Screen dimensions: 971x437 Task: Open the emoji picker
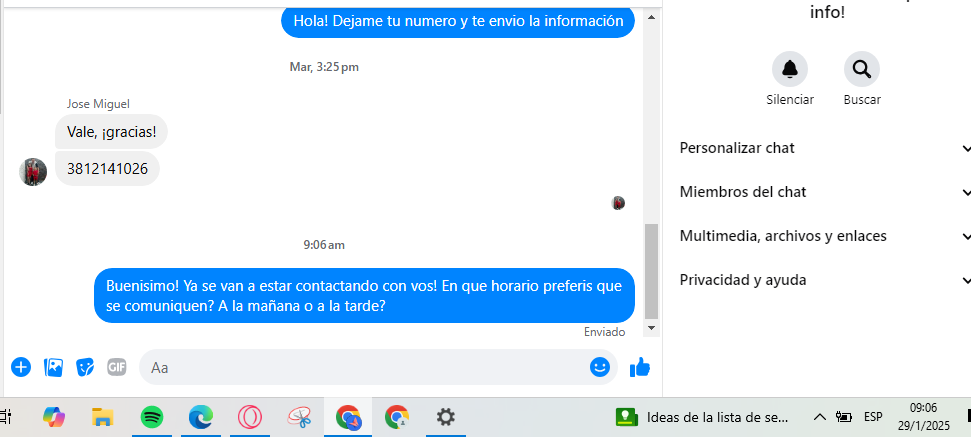pos(600,367)
